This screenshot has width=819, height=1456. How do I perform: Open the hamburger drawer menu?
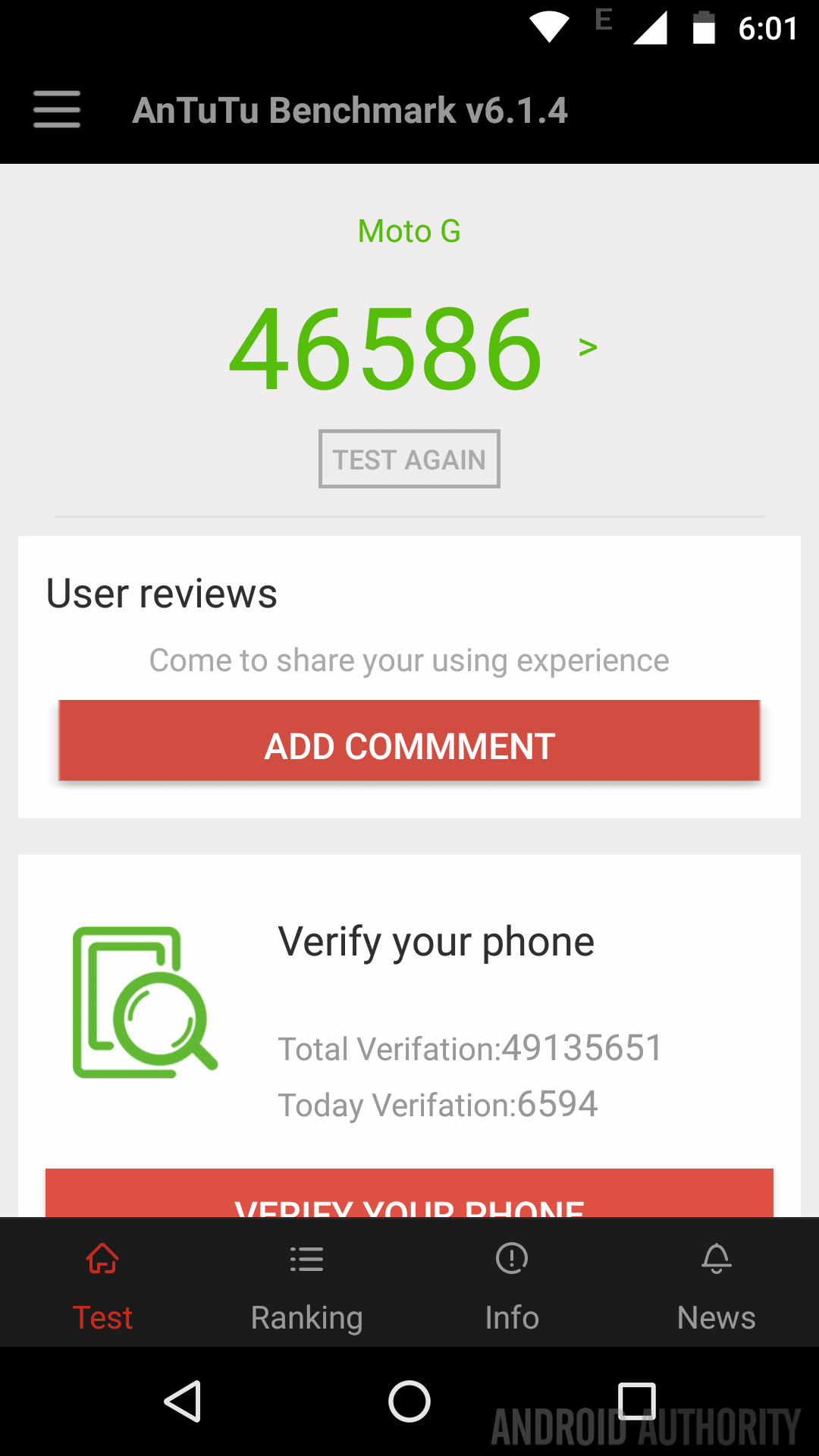click(57, 110)
